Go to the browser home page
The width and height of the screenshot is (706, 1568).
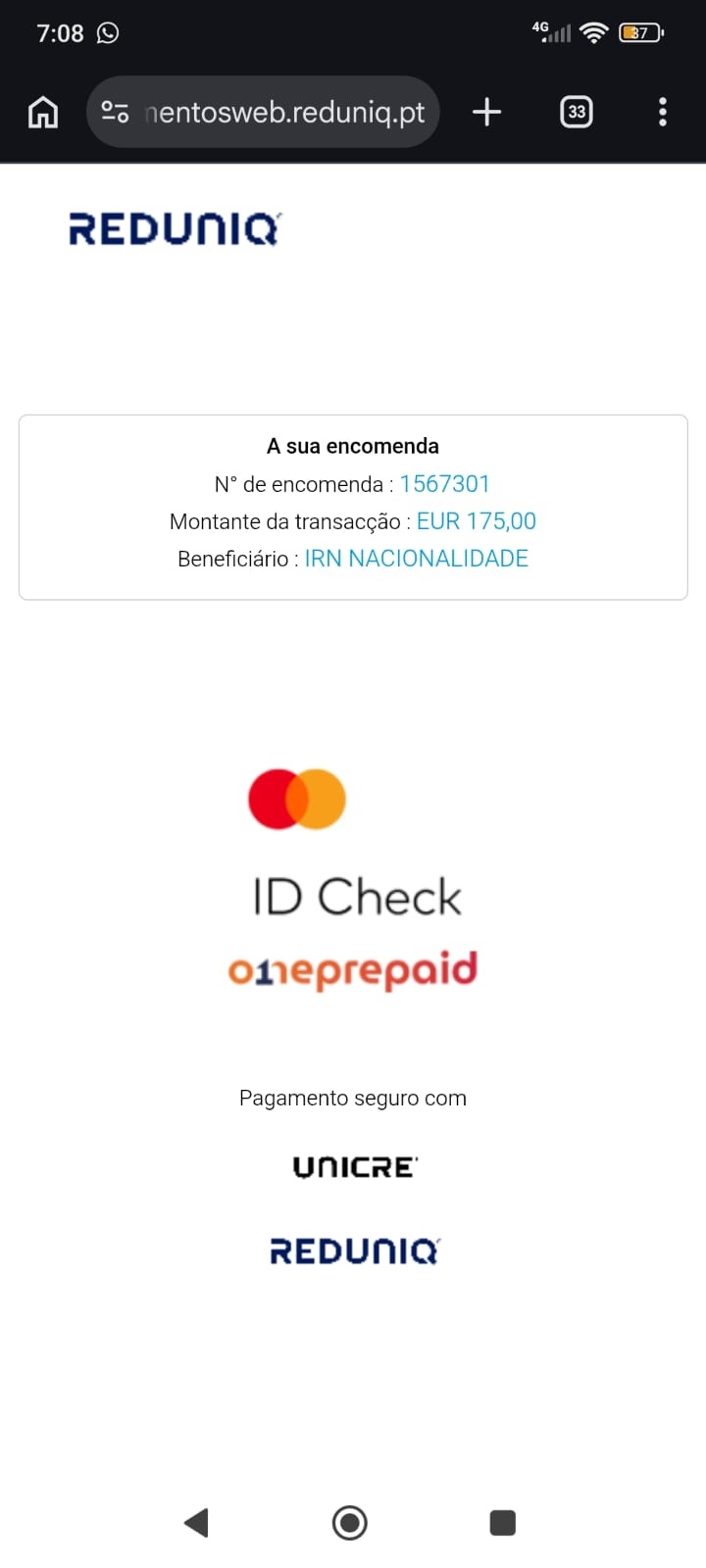(x=42, y=113)
